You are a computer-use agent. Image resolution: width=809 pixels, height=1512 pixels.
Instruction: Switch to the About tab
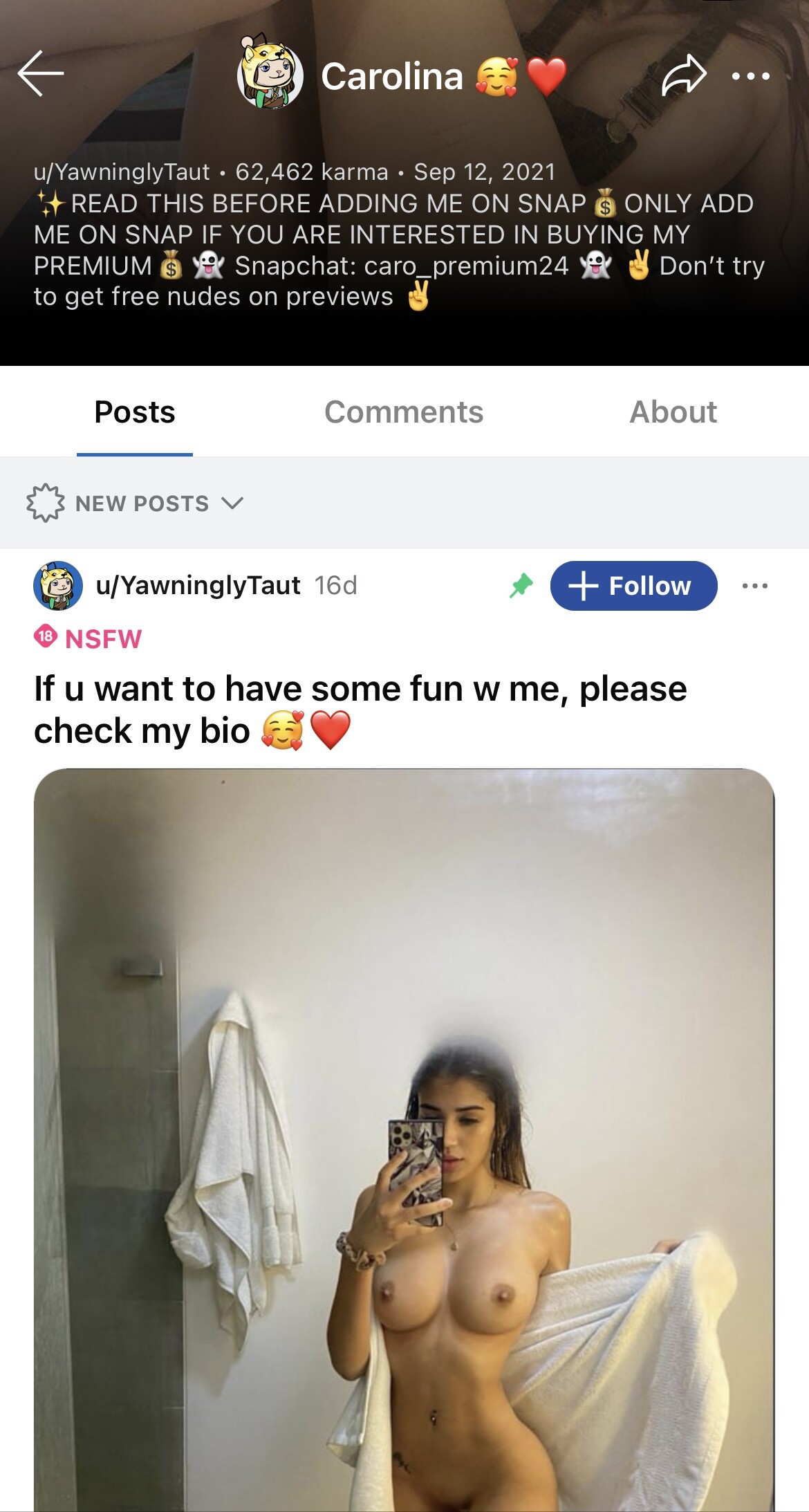pyautogui.click(x=673, y=412)
